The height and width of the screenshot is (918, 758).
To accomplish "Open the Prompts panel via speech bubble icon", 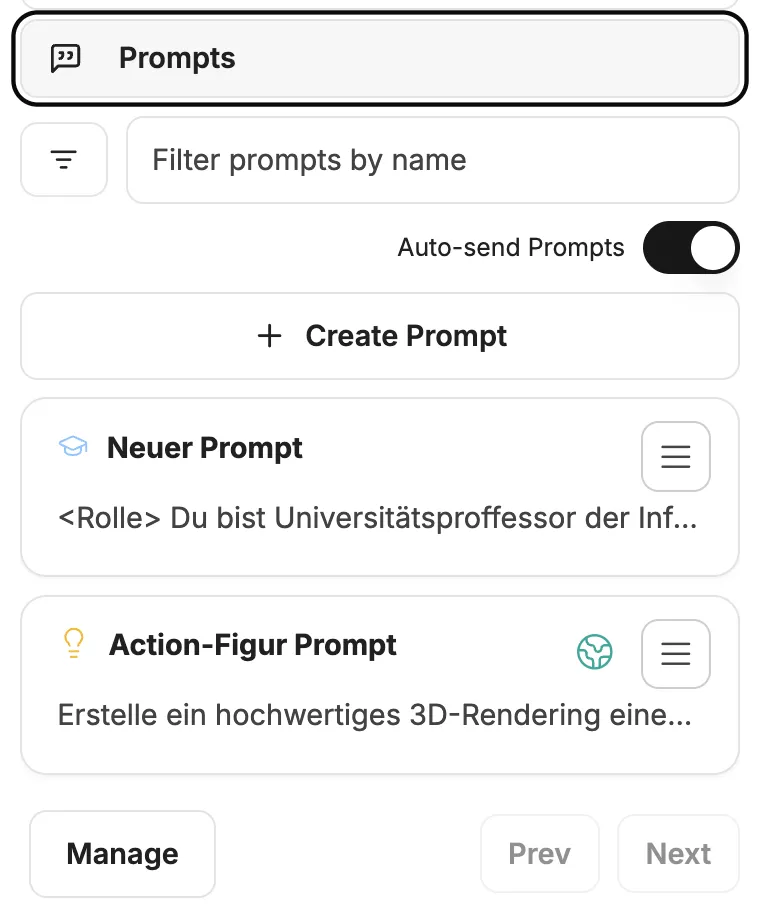I will tap(66, 58).
